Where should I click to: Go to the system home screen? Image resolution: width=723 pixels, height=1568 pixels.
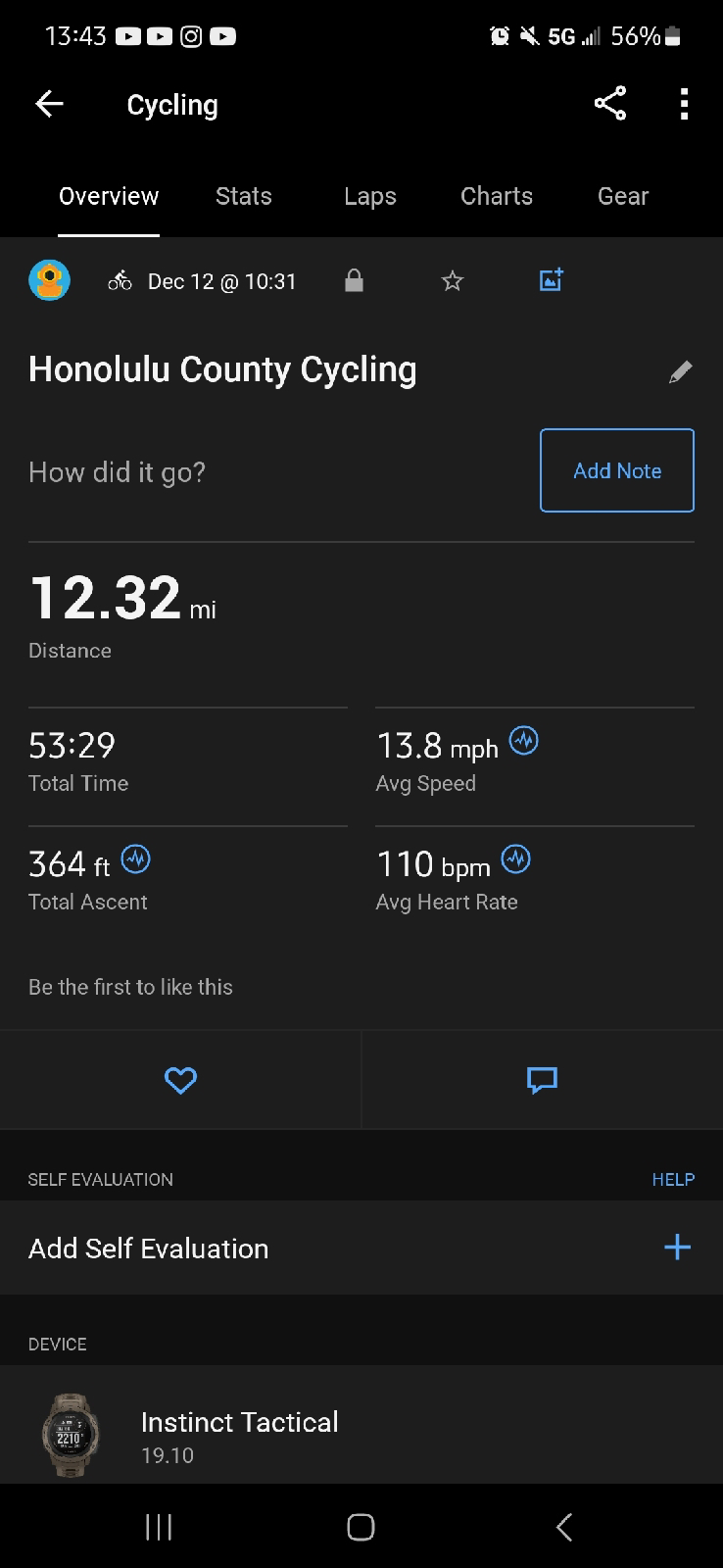[361, 1527]
